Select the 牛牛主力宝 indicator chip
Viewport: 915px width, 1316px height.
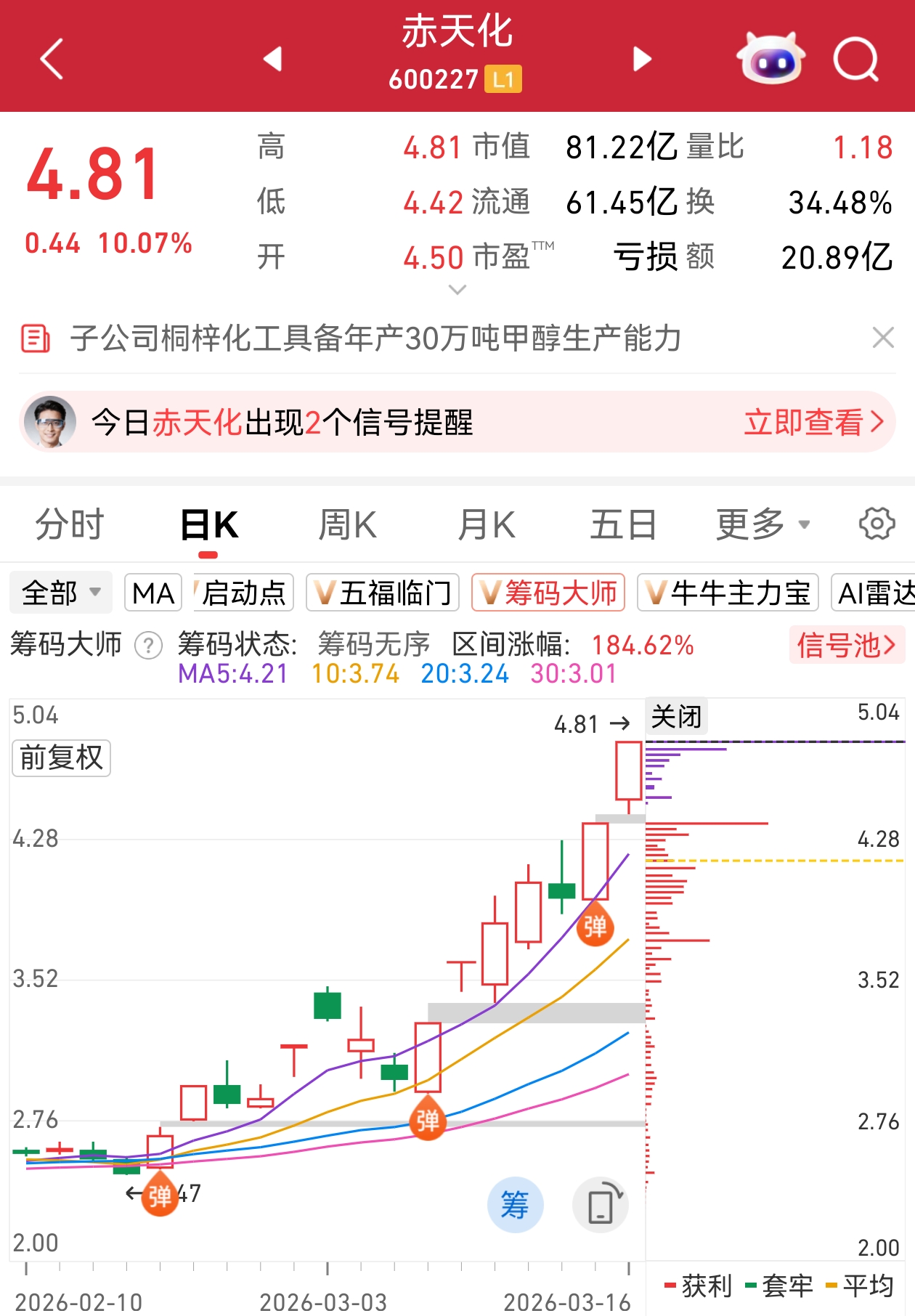pos(728,593)
